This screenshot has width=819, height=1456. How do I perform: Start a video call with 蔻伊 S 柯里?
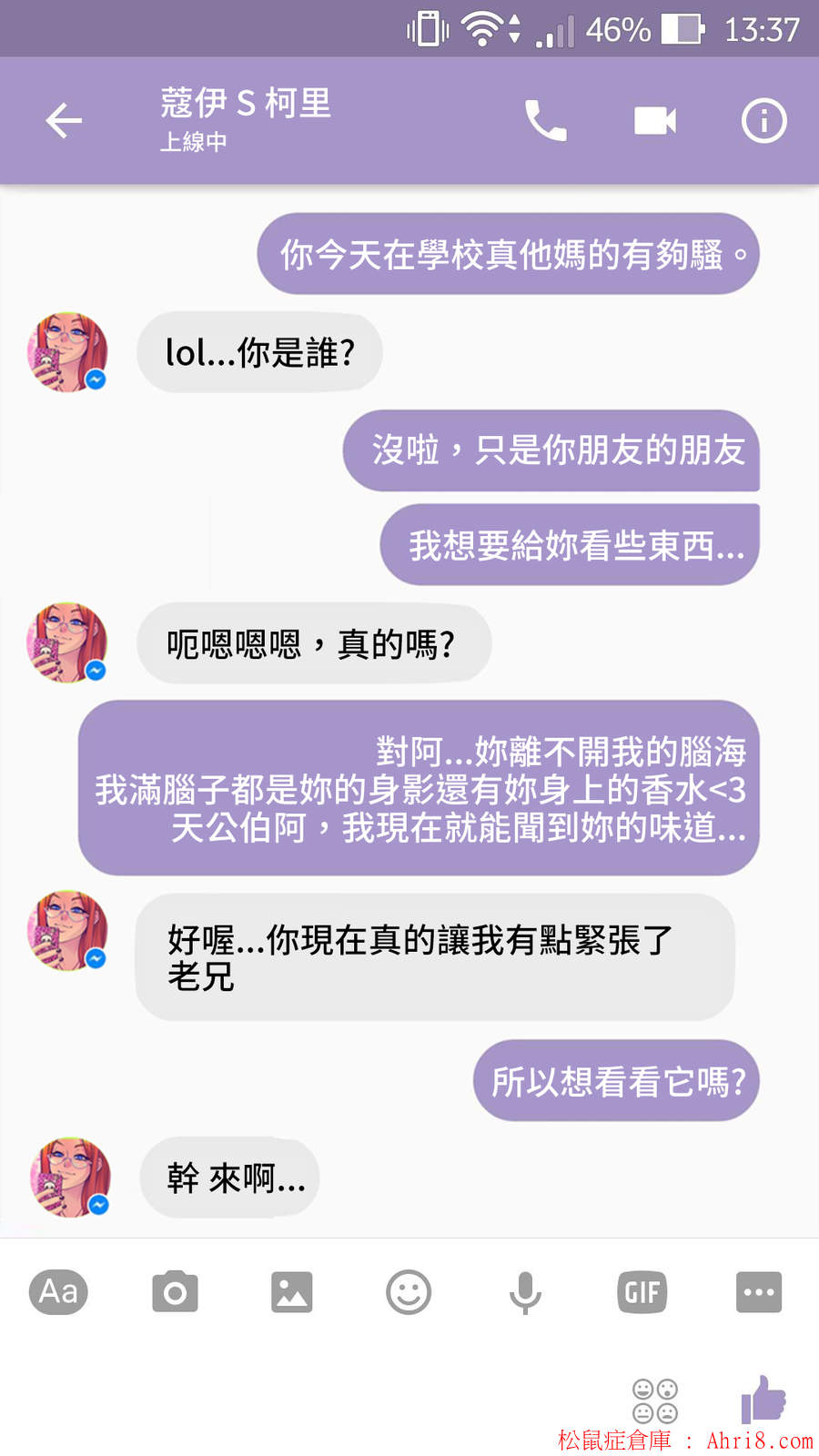pos(654,121)
